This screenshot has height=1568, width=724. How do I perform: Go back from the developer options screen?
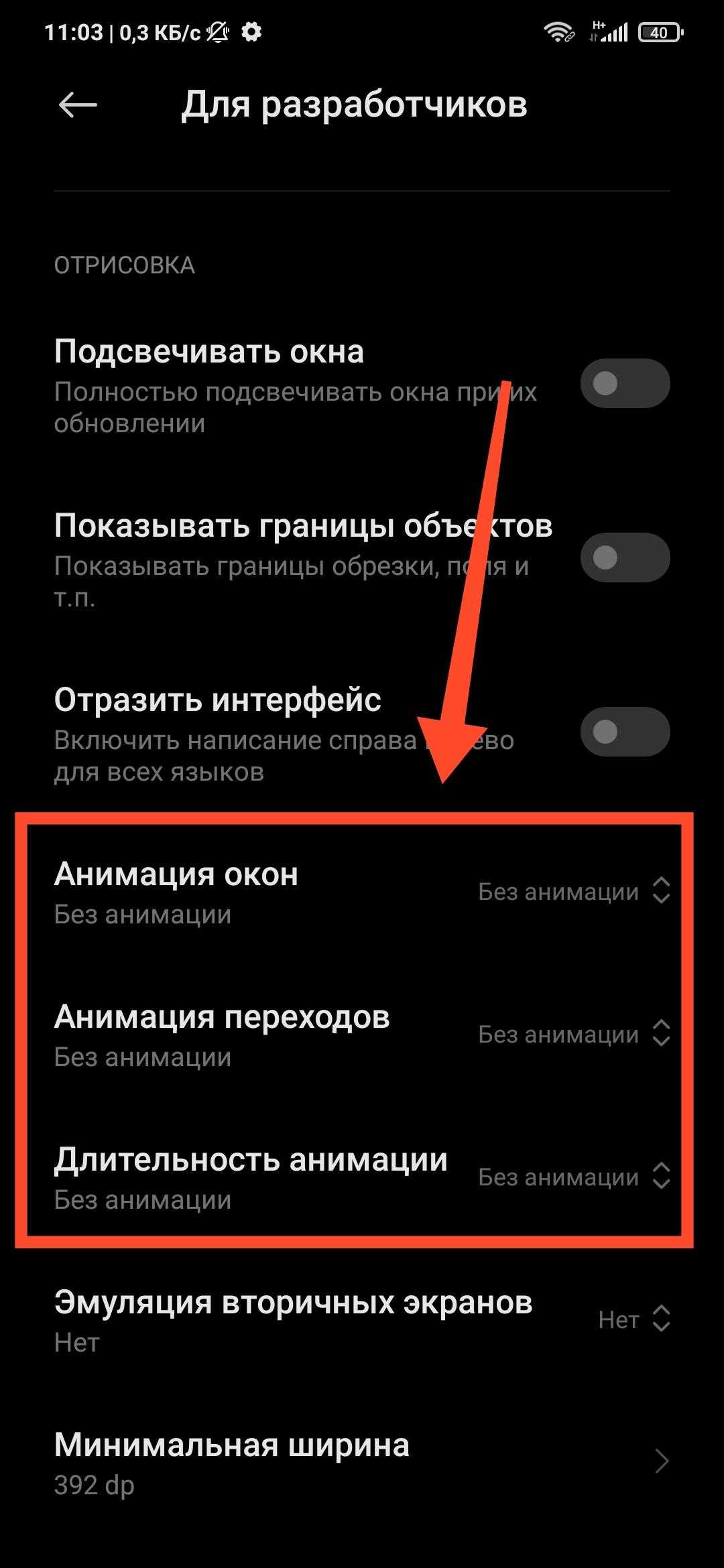(78, 105)
